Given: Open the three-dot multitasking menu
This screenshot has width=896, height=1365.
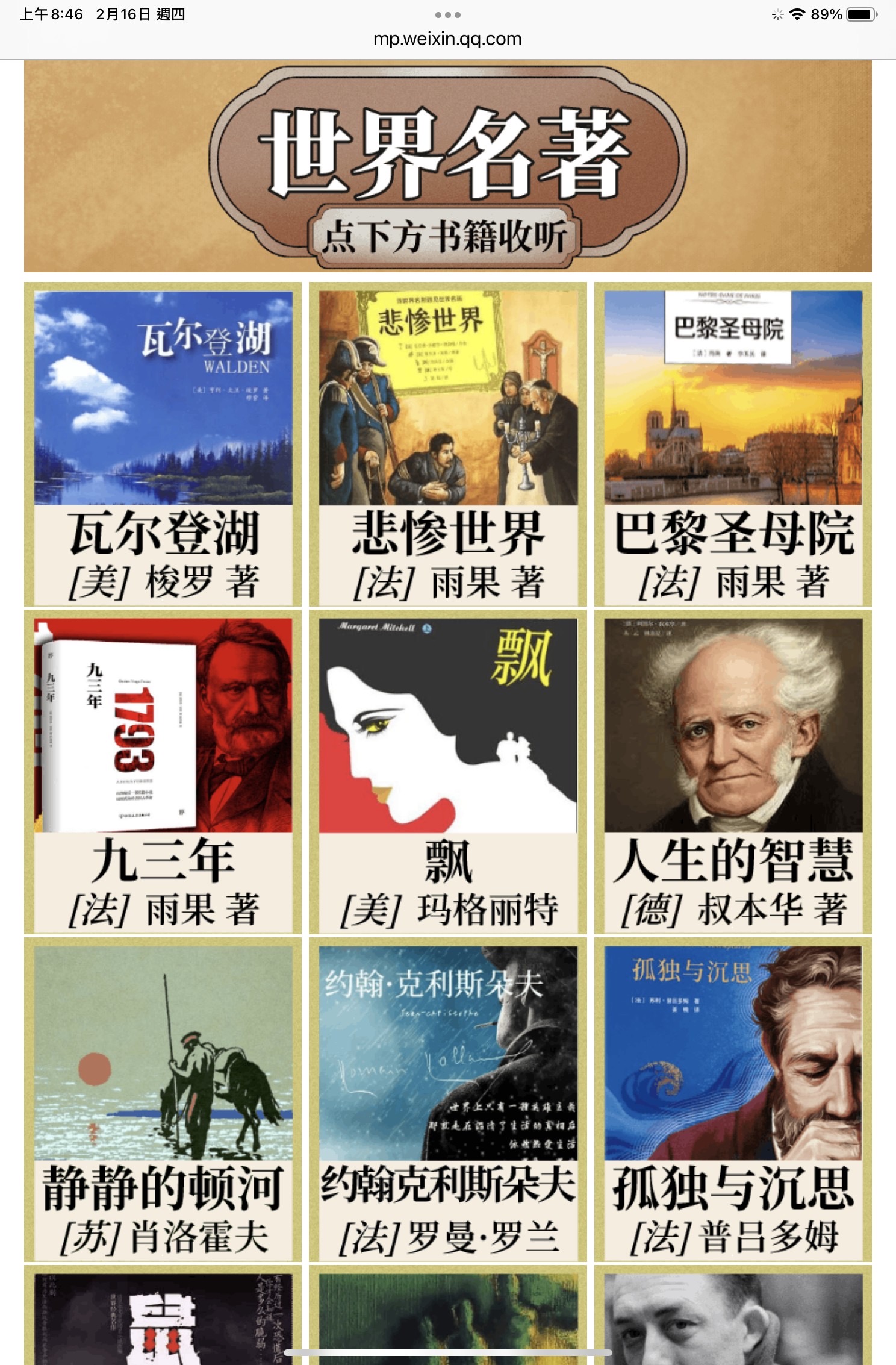Looking at the screenshot, I should (x=447, y=14).
